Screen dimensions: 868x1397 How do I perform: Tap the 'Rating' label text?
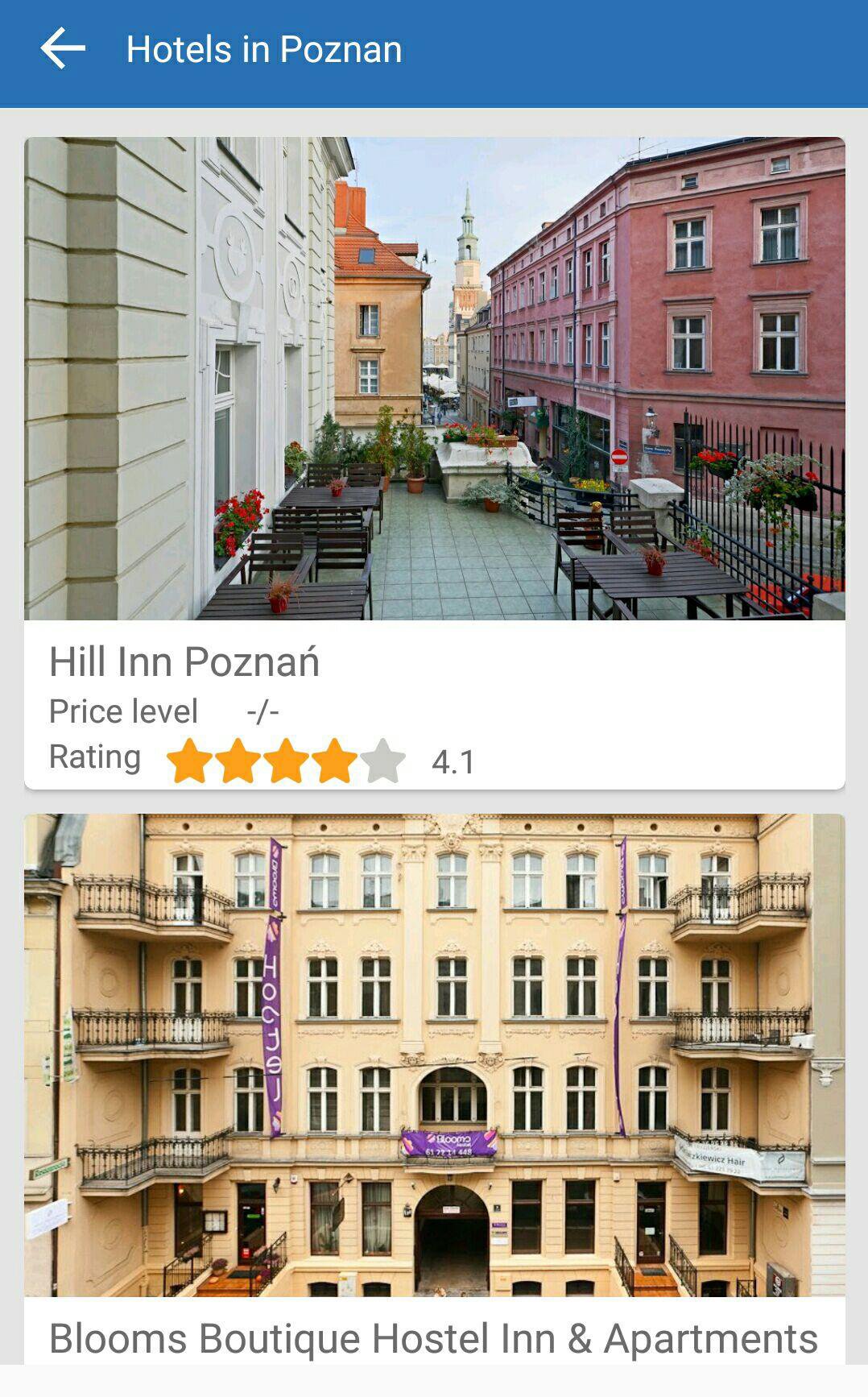(94, 757)
